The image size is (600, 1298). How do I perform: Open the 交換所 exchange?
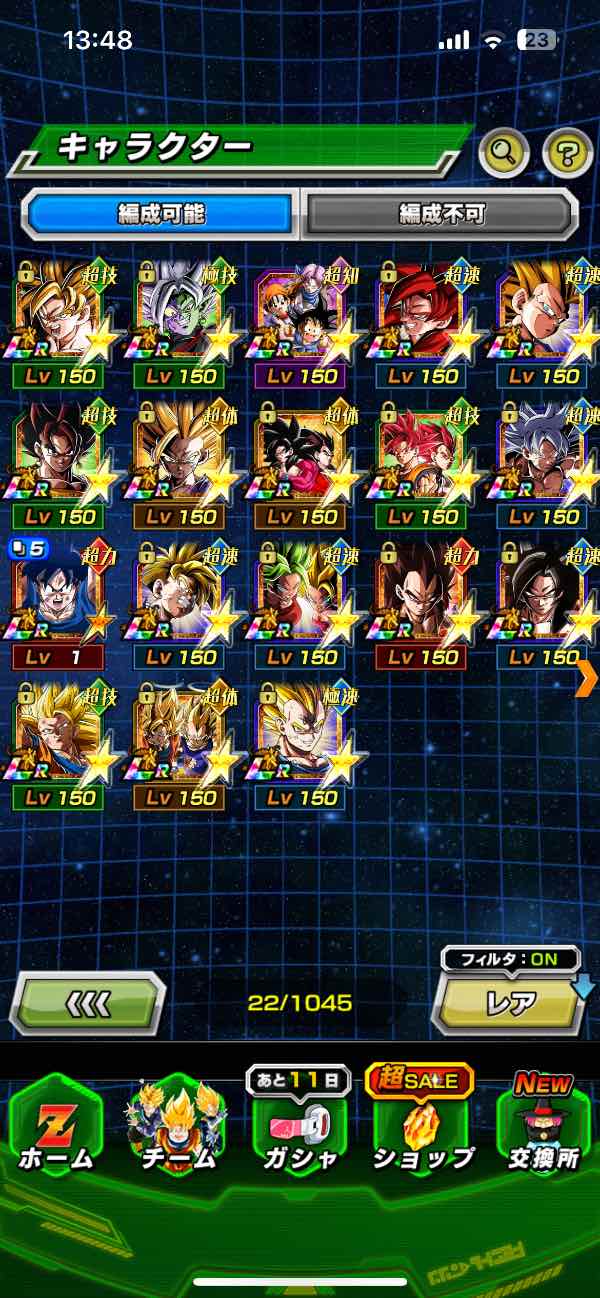[x=544, y=1125]
